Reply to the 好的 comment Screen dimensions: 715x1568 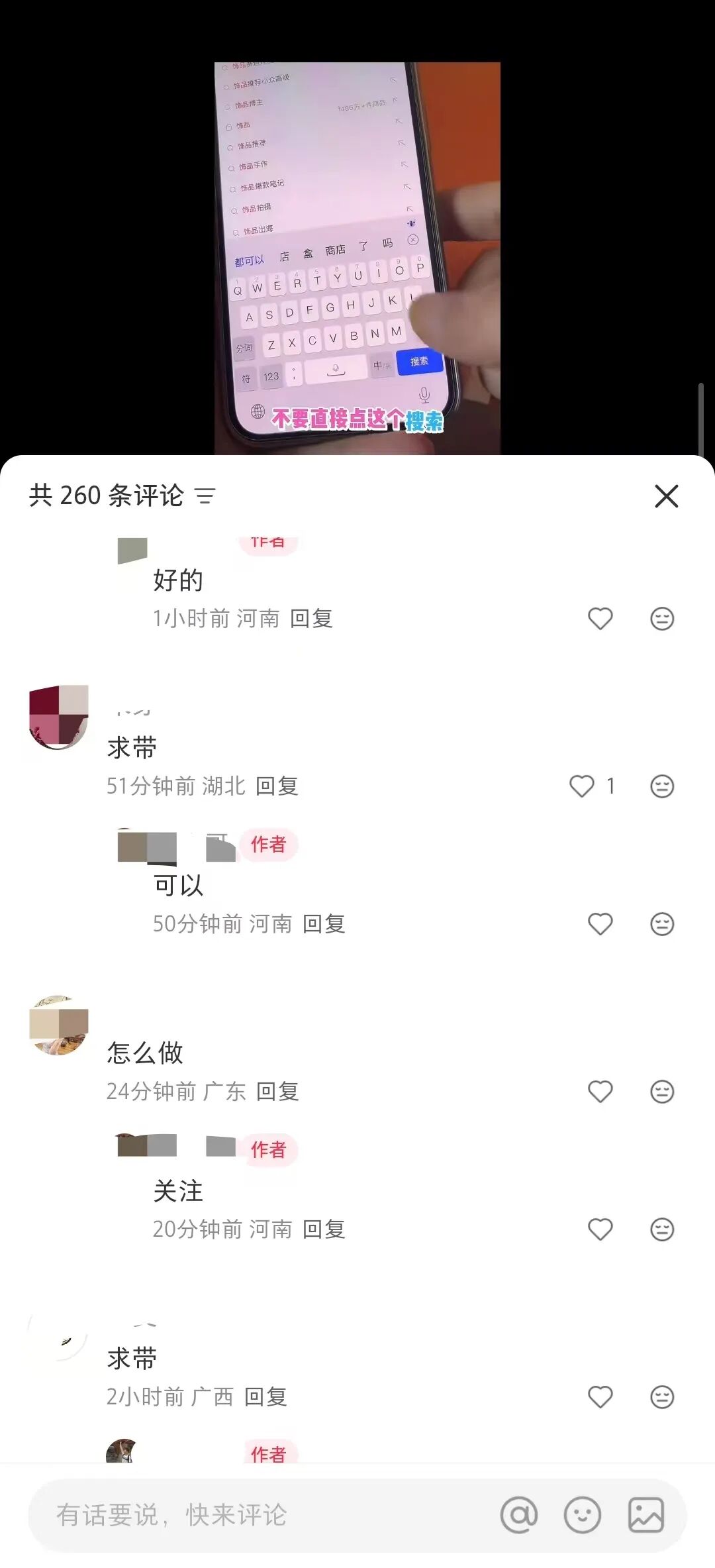coord(311,619)
